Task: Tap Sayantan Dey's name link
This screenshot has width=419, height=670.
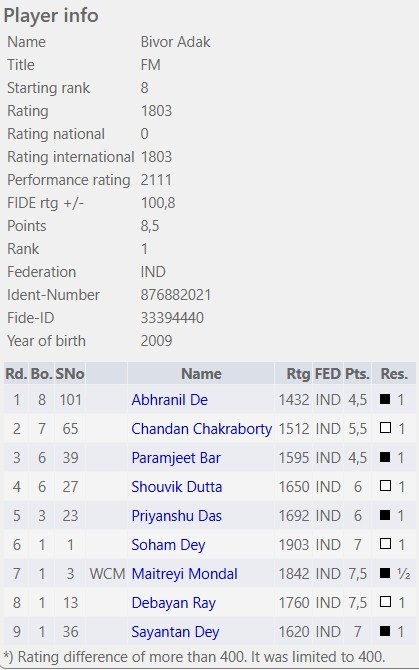Action: click(175, 632)
